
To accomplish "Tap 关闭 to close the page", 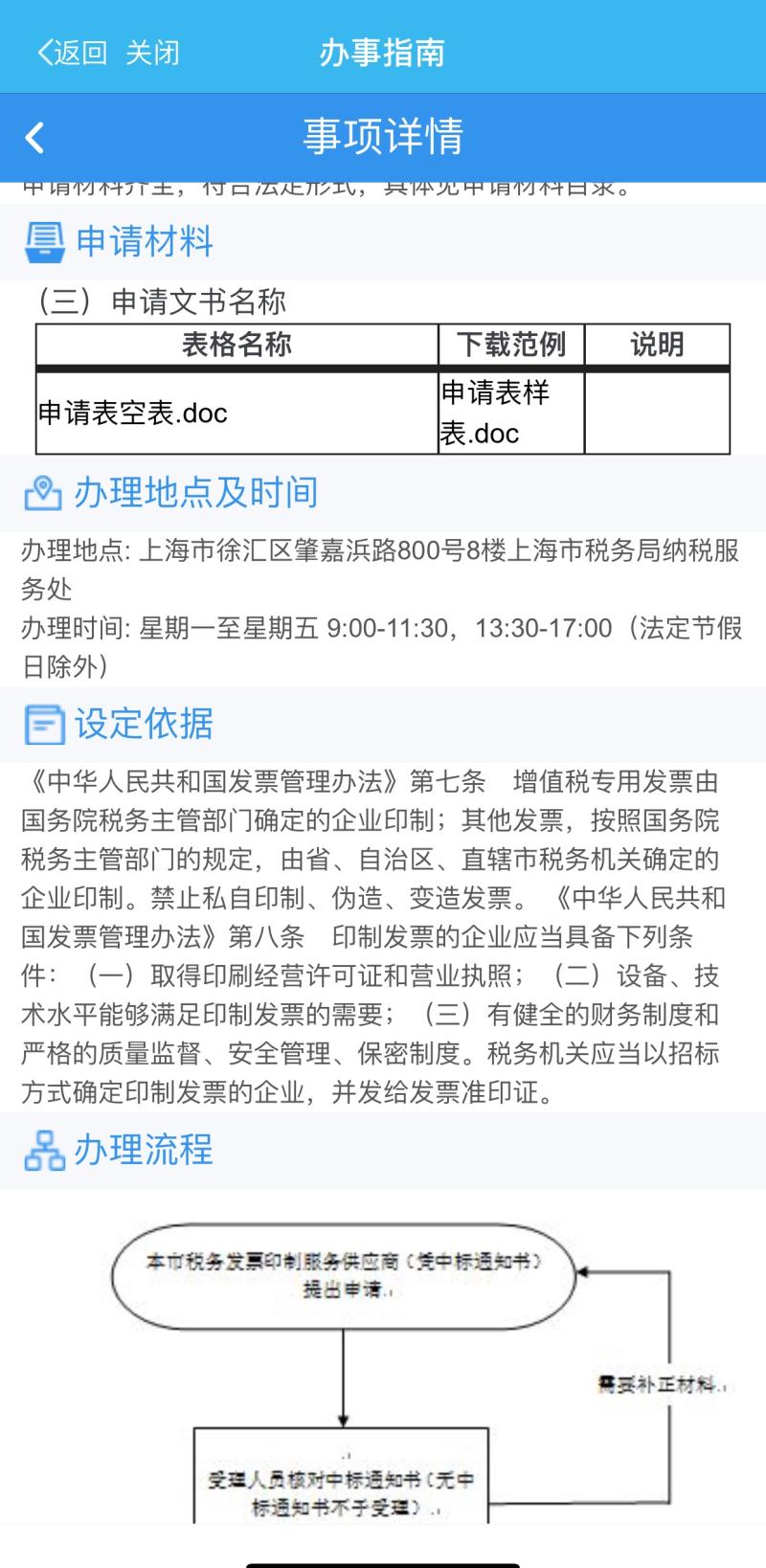I will click(x=153, y=53).
